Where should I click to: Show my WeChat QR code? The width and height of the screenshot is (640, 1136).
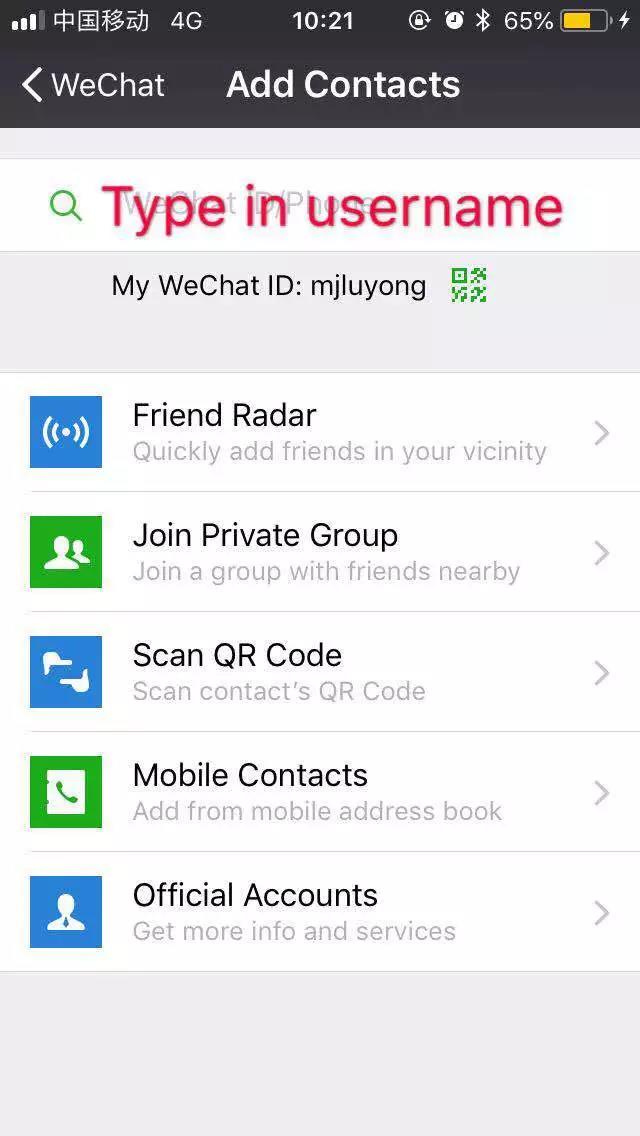(x=468, y=286)
